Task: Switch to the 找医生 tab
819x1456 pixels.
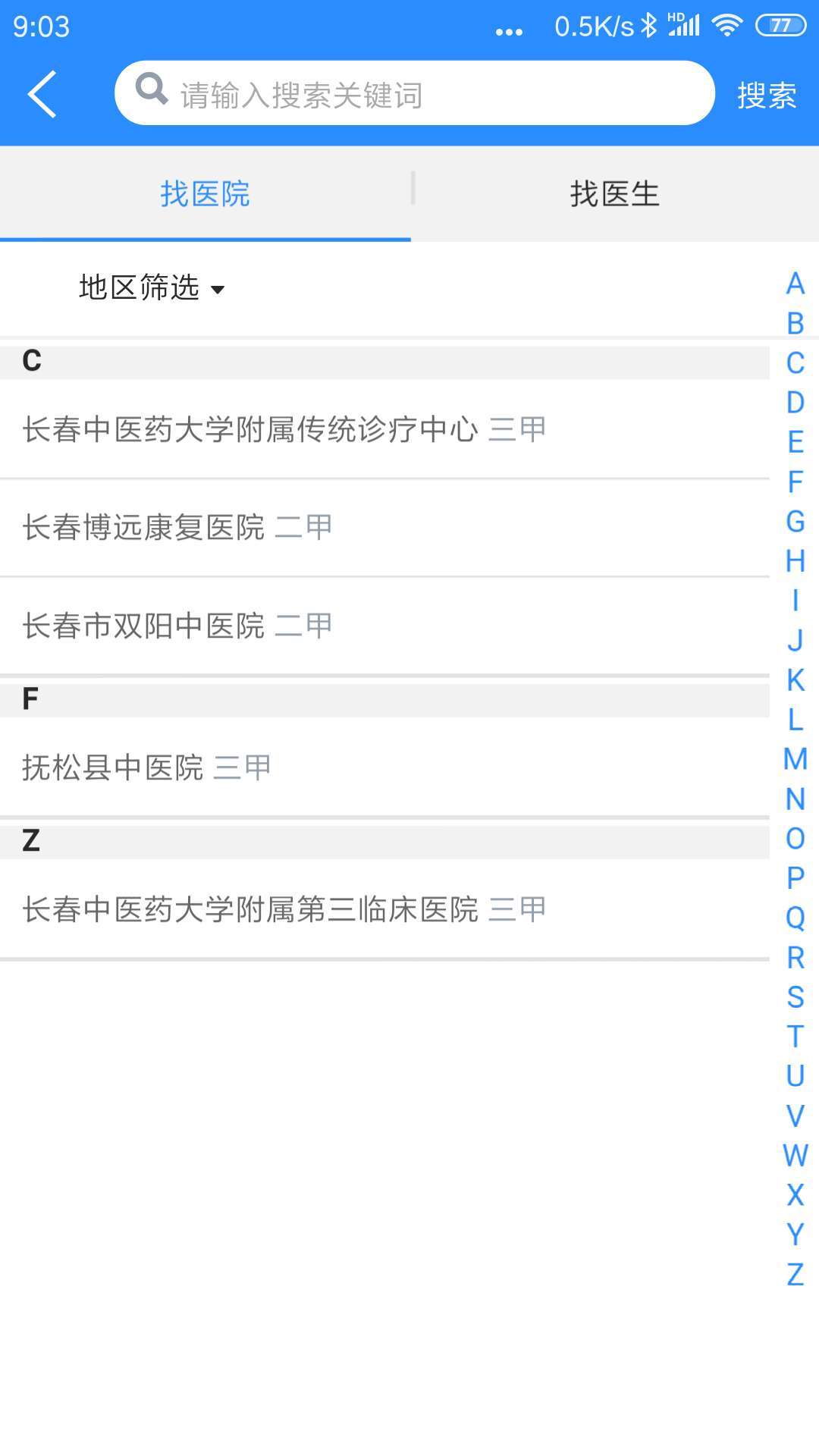Action: tap(616, 193)
